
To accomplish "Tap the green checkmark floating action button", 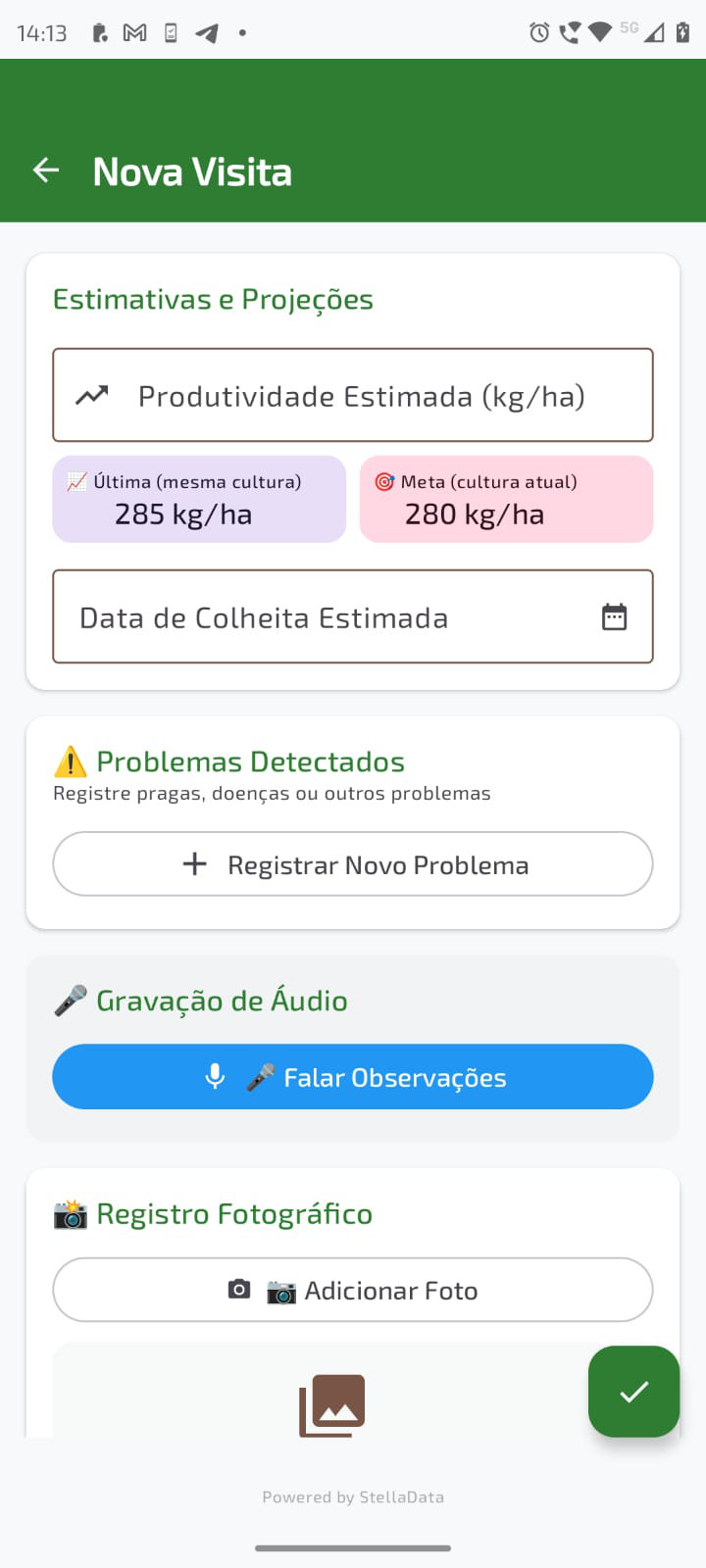I will [633, 1392].
